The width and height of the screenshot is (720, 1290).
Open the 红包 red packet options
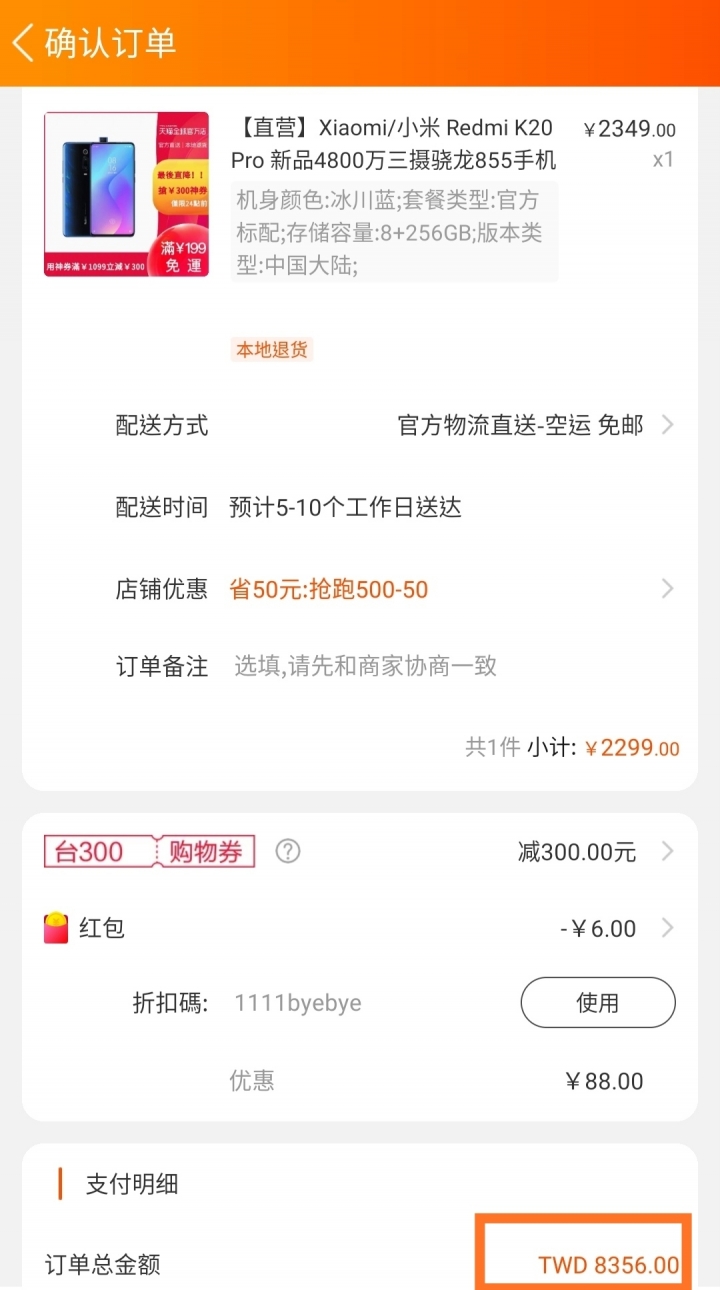pyautogui.click(x=667, y=928)
